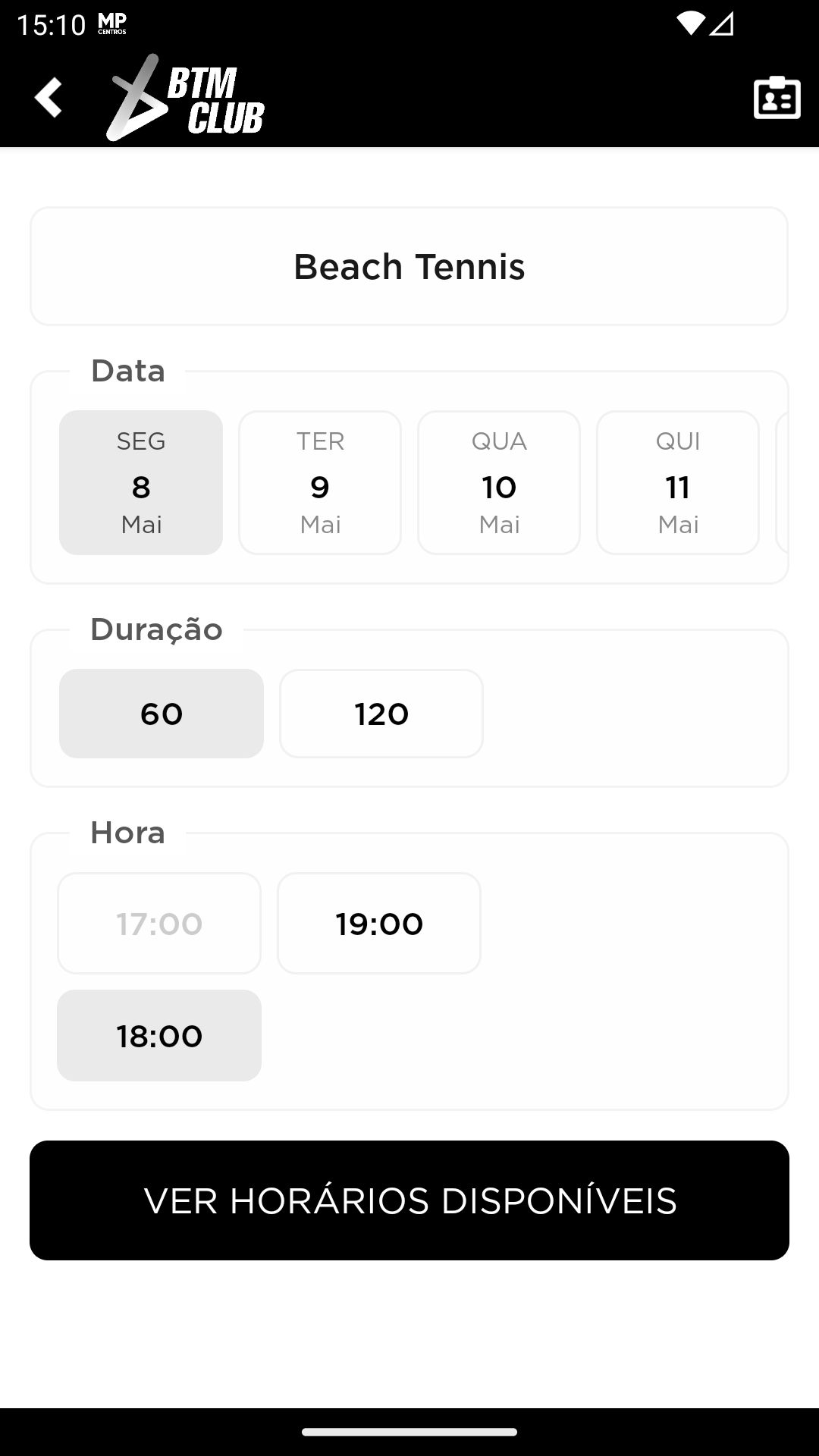Set duration to 120 minutes
Screen dimensions: 819x1456
[381, 714]
